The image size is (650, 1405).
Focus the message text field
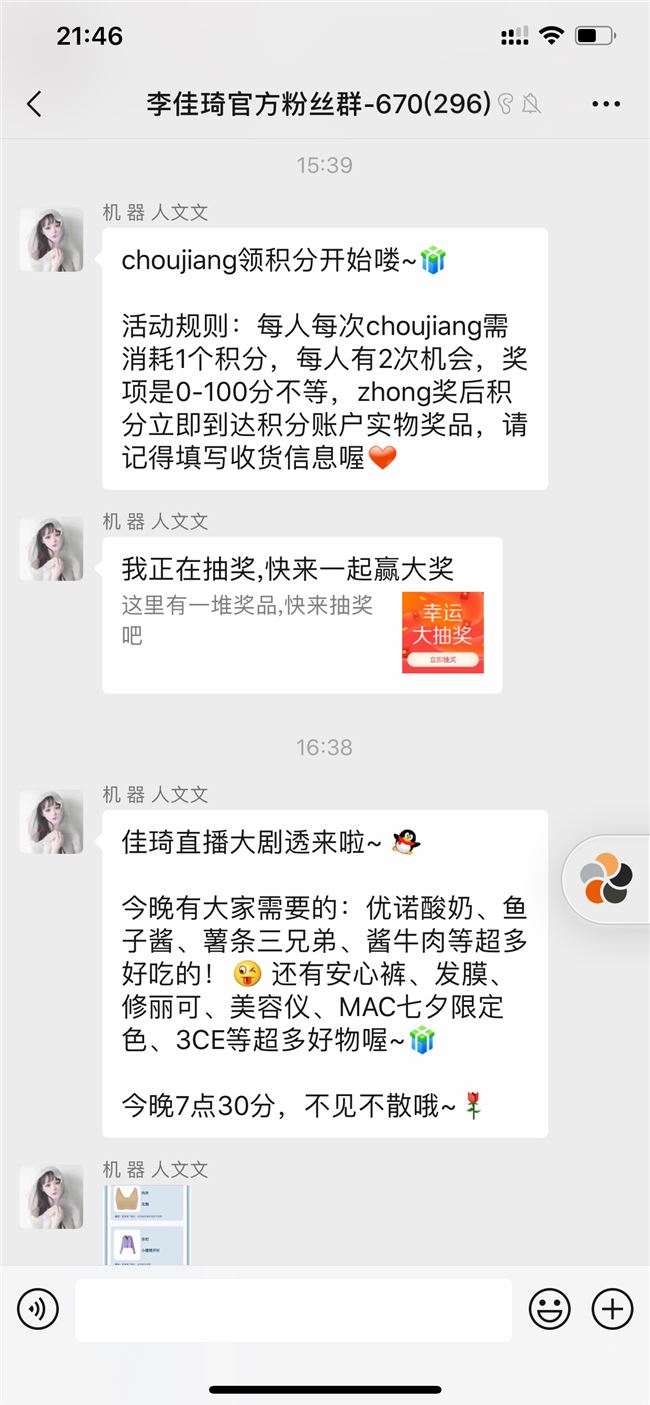[293, 1309]
